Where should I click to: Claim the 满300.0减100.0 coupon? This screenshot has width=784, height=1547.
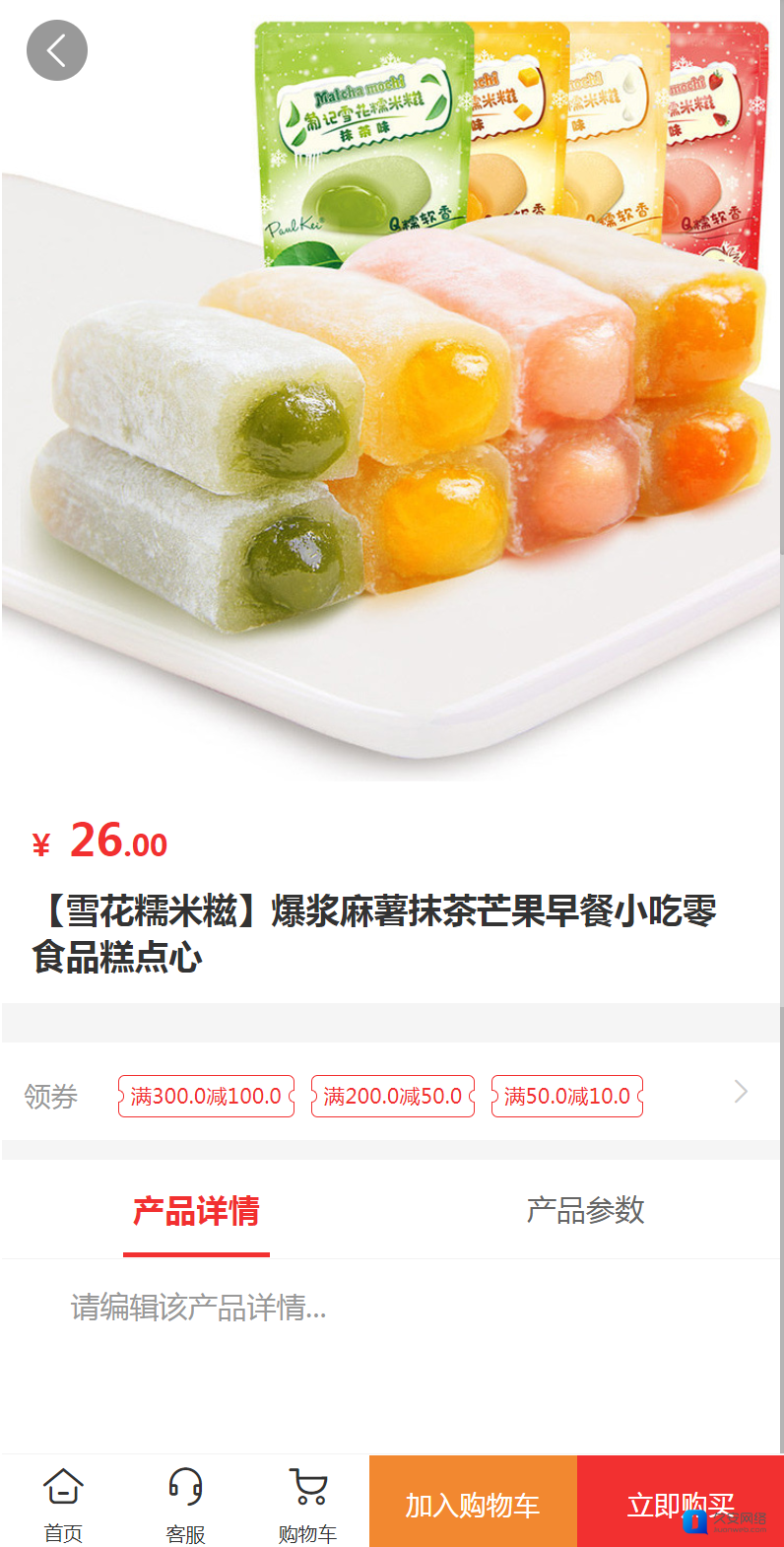206,1096
